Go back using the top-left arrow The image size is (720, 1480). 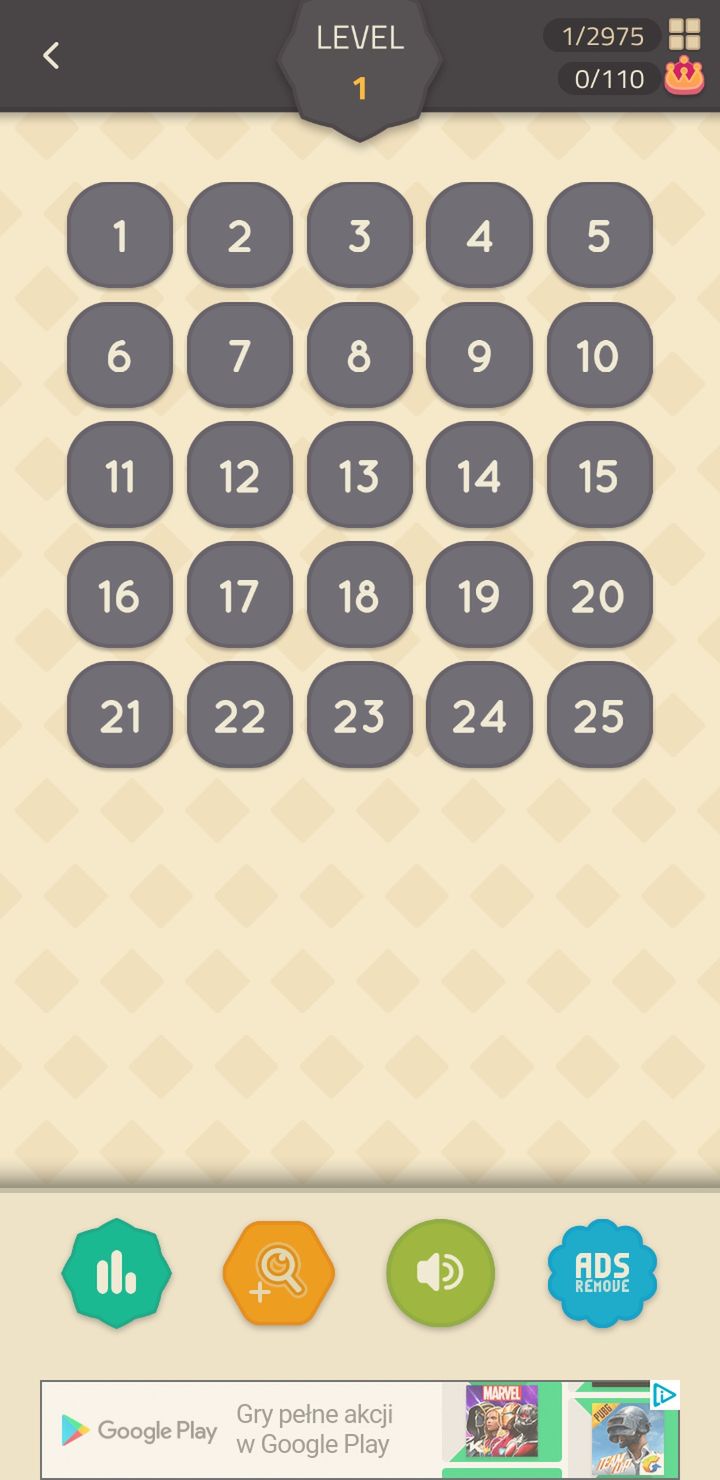[x=51, y=56]
